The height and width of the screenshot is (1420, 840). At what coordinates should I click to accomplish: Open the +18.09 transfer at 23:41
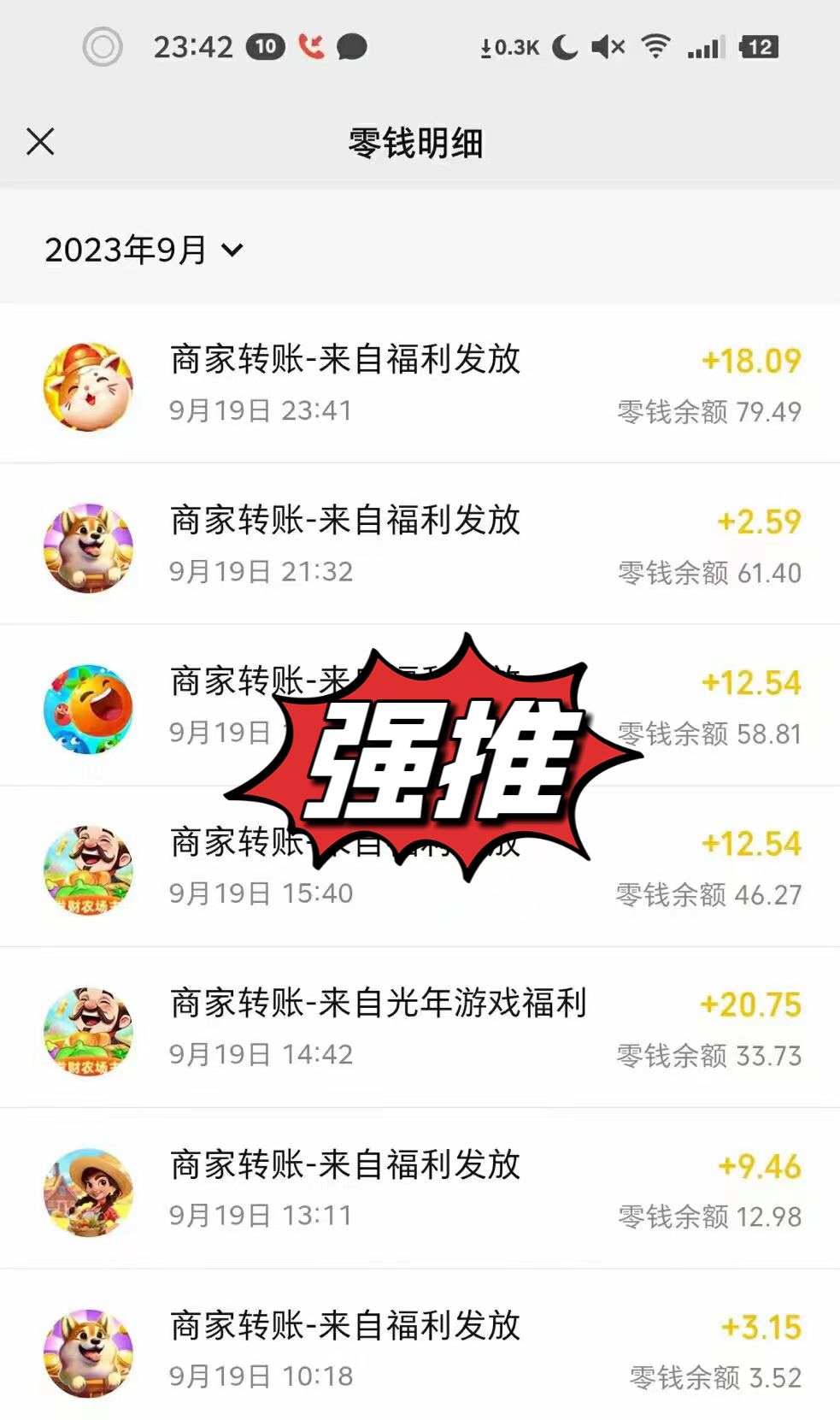tap(419, 384)
